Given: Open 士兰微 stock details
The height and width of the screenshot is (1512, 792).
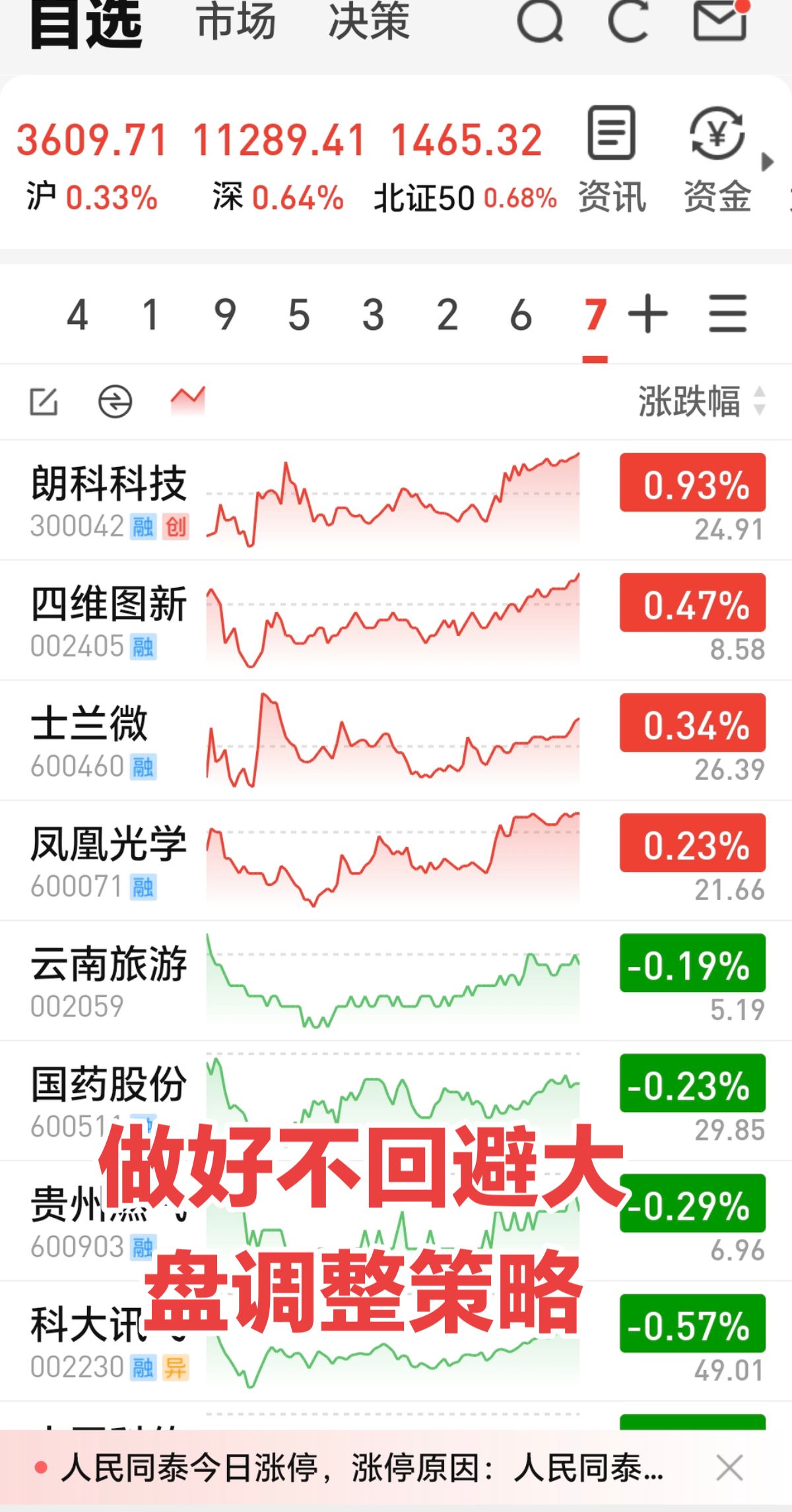Looking at the screenshot, I should point(89,740).
